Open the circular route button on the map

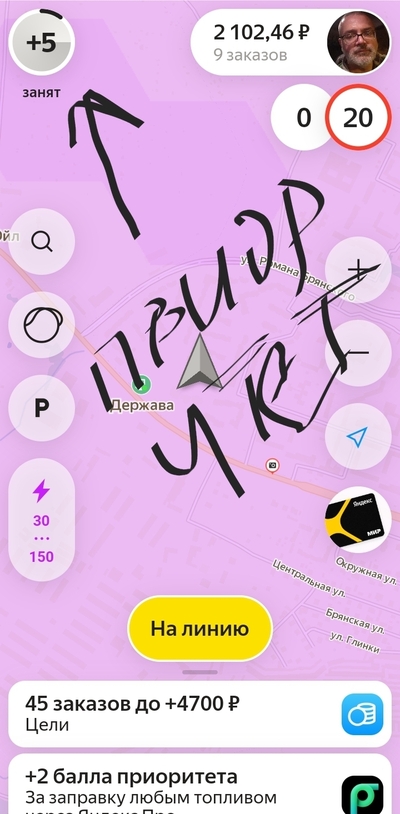coord(42,324)
